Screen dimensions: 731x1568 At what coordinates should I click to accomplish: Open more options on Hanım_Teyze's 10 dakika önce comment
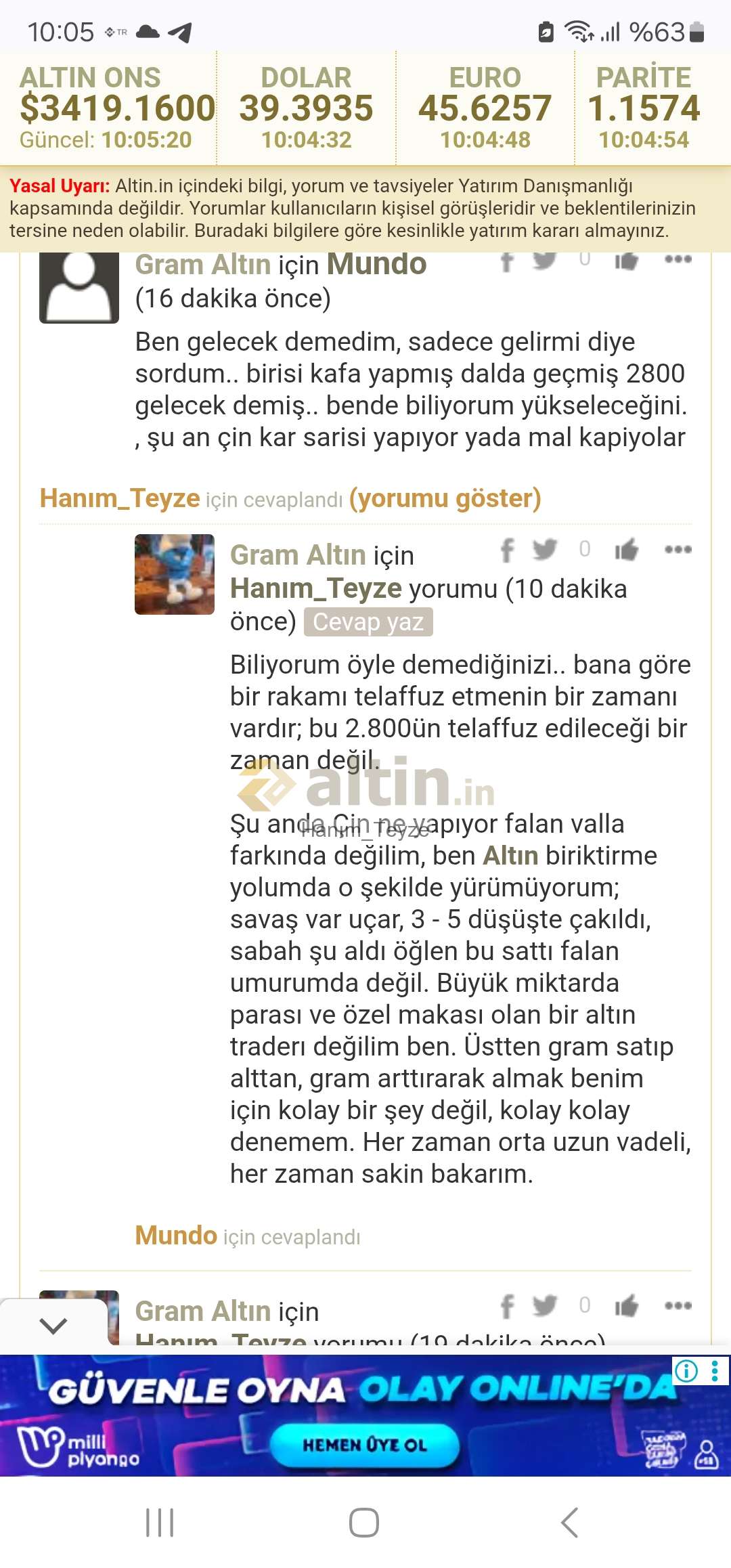point(678,549)
